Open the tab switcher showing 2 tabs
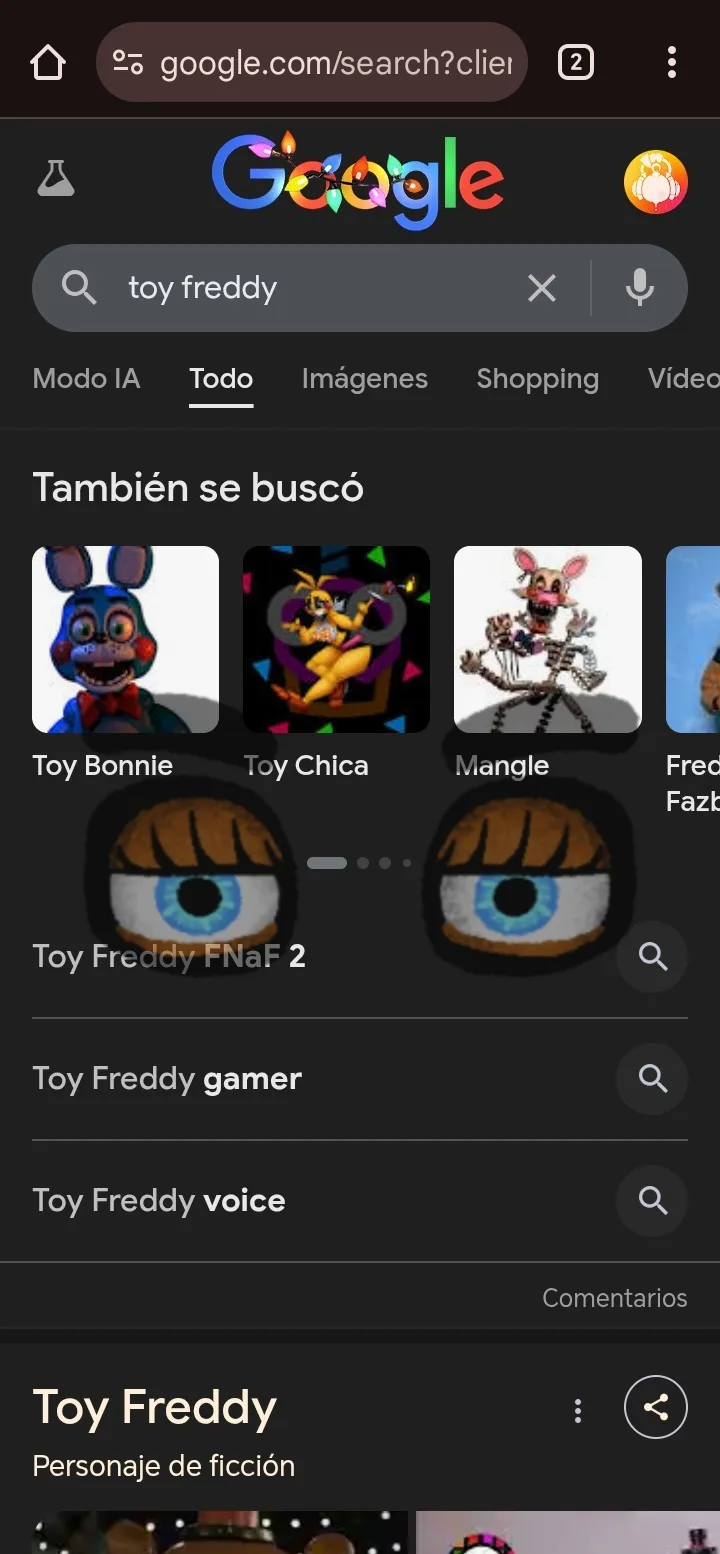This screenshot has width=720, height=1554. 575,63
